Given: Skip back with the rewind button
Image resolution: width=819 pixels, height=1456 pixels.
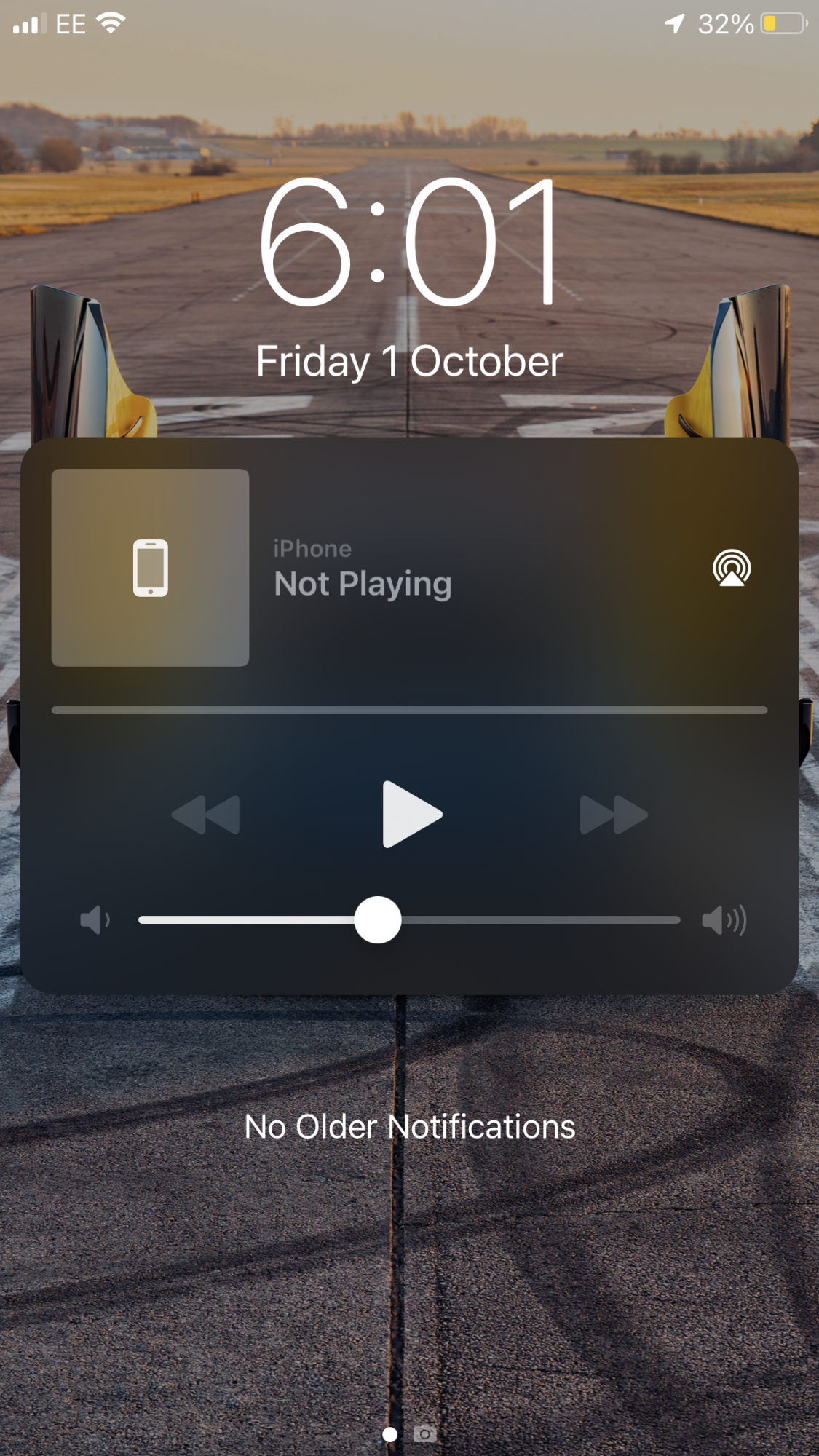Looking at the screenshot, I should [205, 815].
